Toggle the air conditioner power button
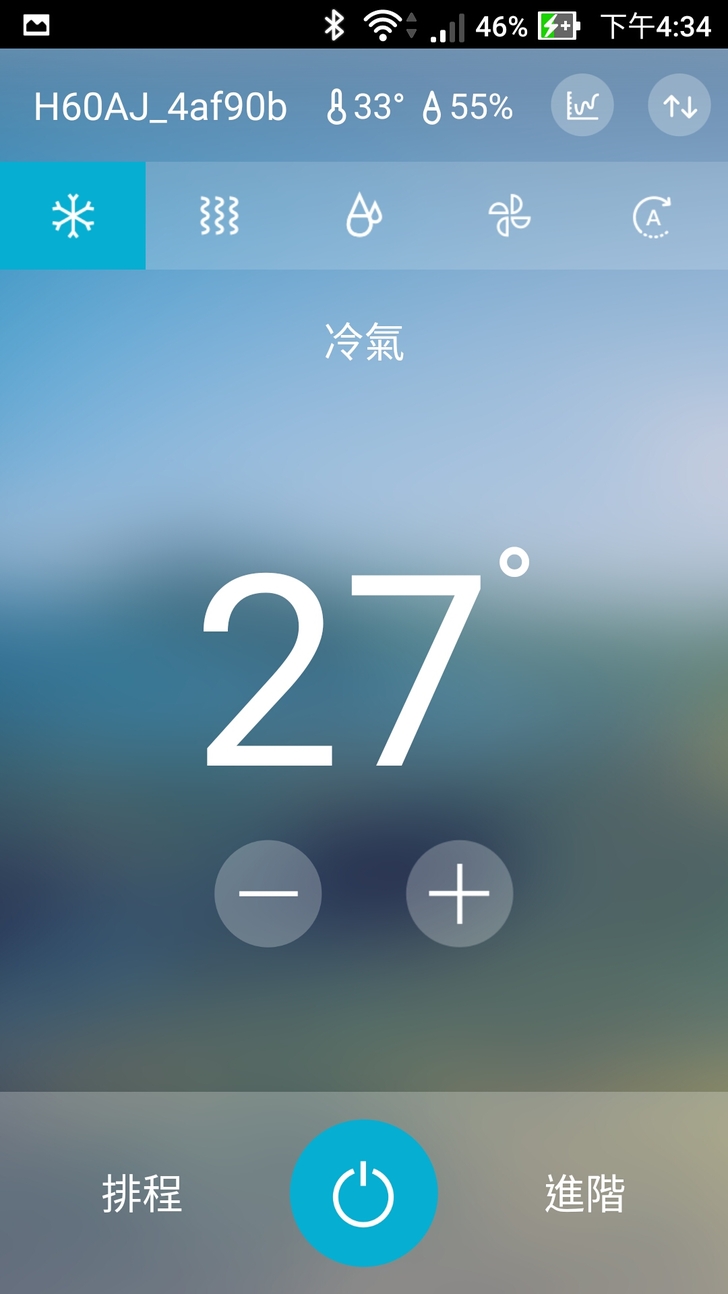 click(x=364, y=1193)
